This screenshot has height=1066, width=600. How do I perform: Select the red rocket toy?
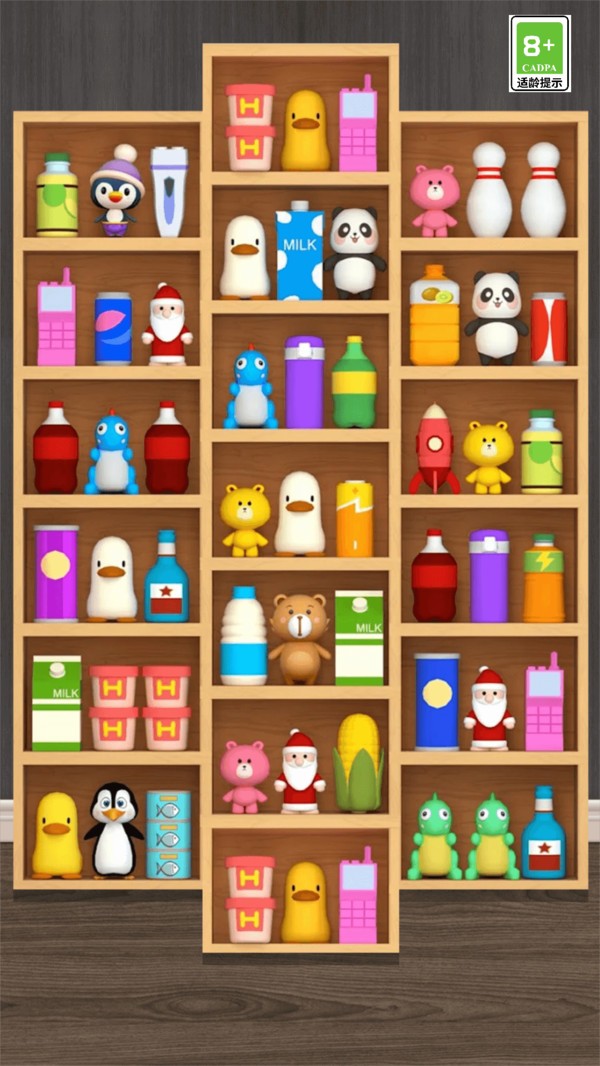tap(434, 449)
